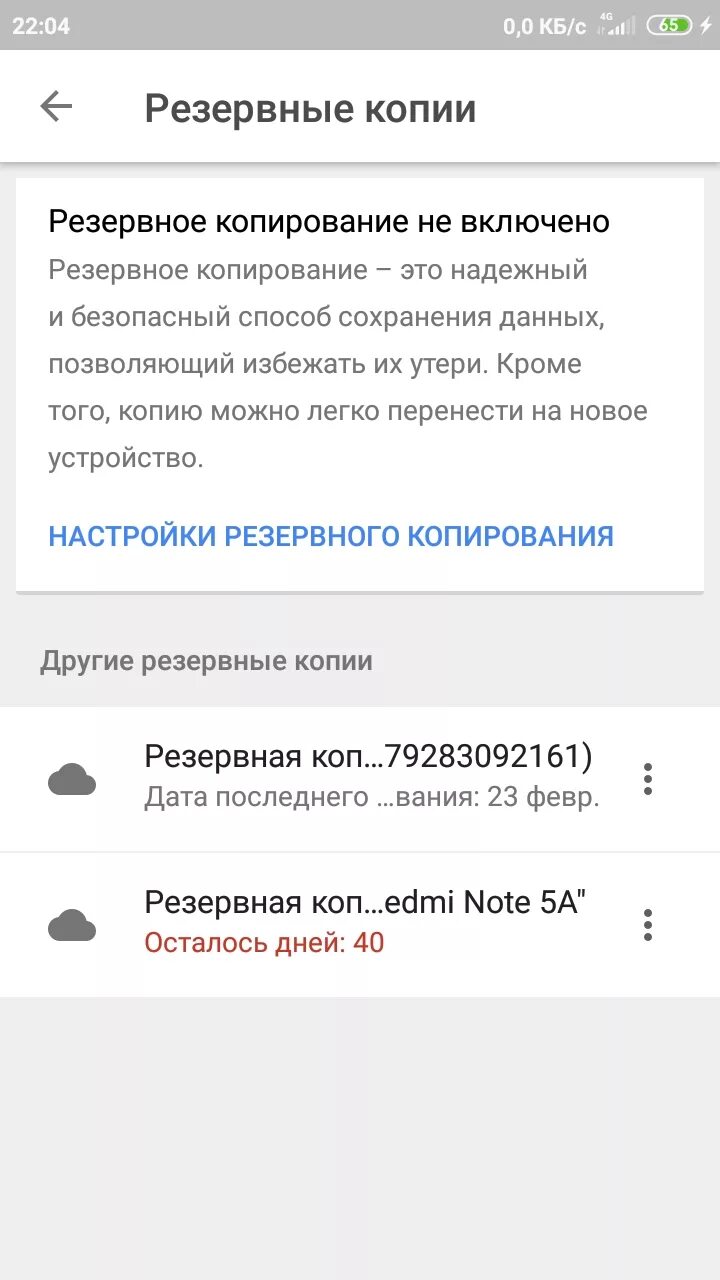
Task: Open overflow menu for Redmi Note 5A backup
Action: (x=648, y=925)
